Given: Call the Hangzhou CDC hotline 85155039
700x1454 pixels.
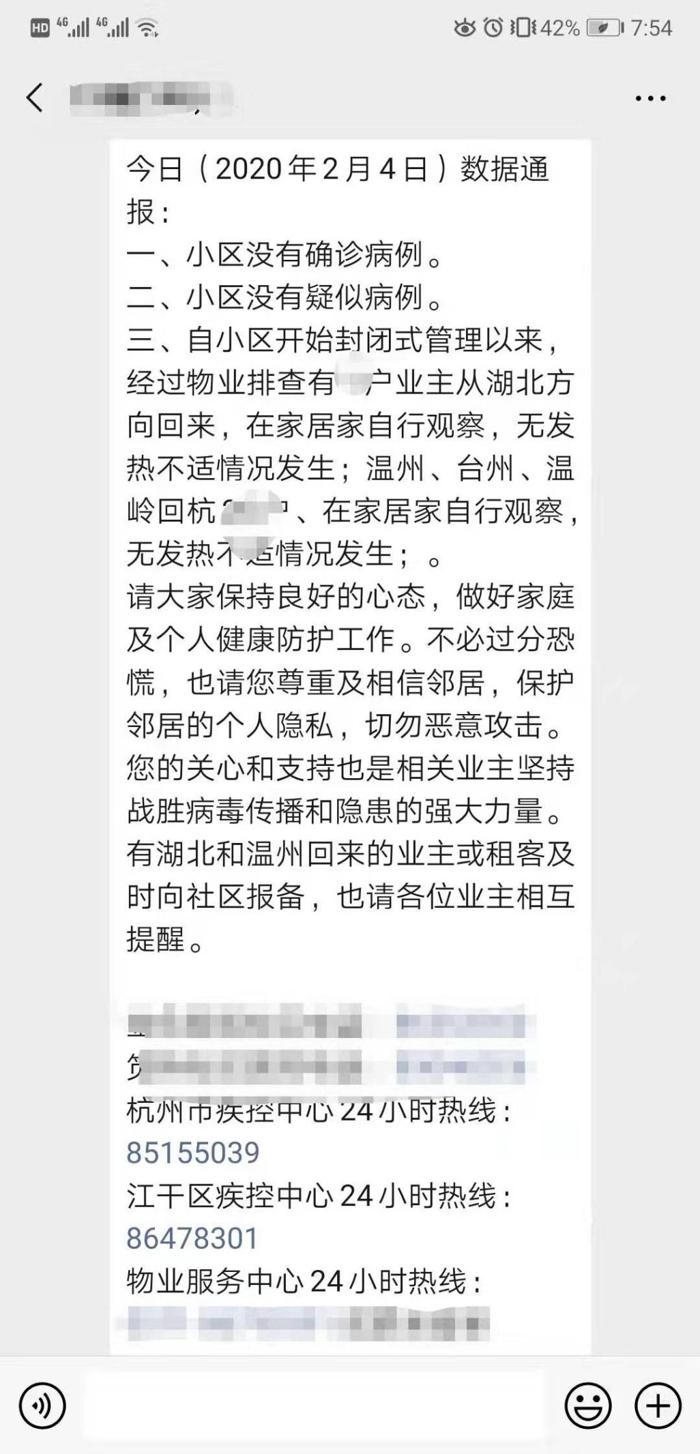Looking at the screenshot, I should (193, 1152).
